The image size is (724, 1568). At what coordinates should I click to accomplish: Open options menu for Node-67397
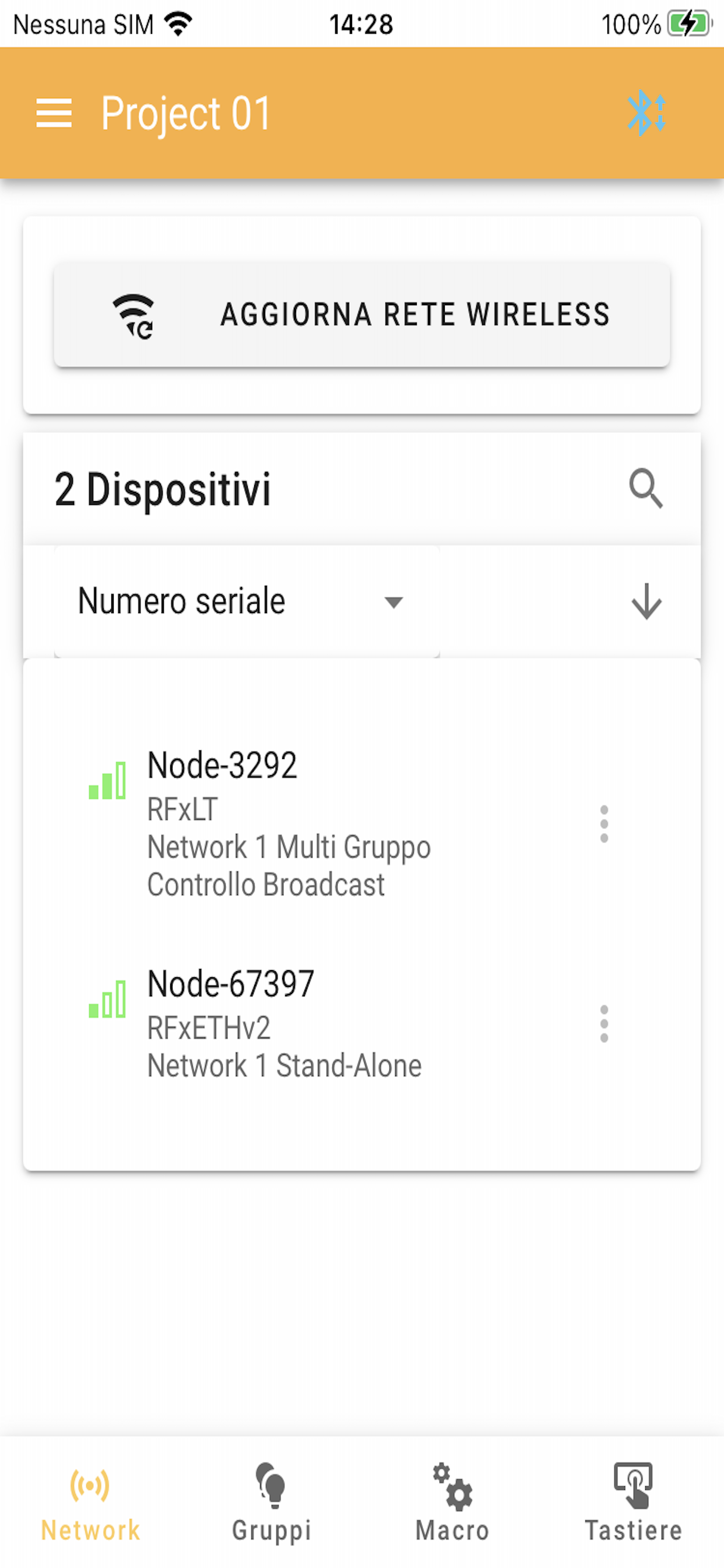click(x=603, y=1024)
